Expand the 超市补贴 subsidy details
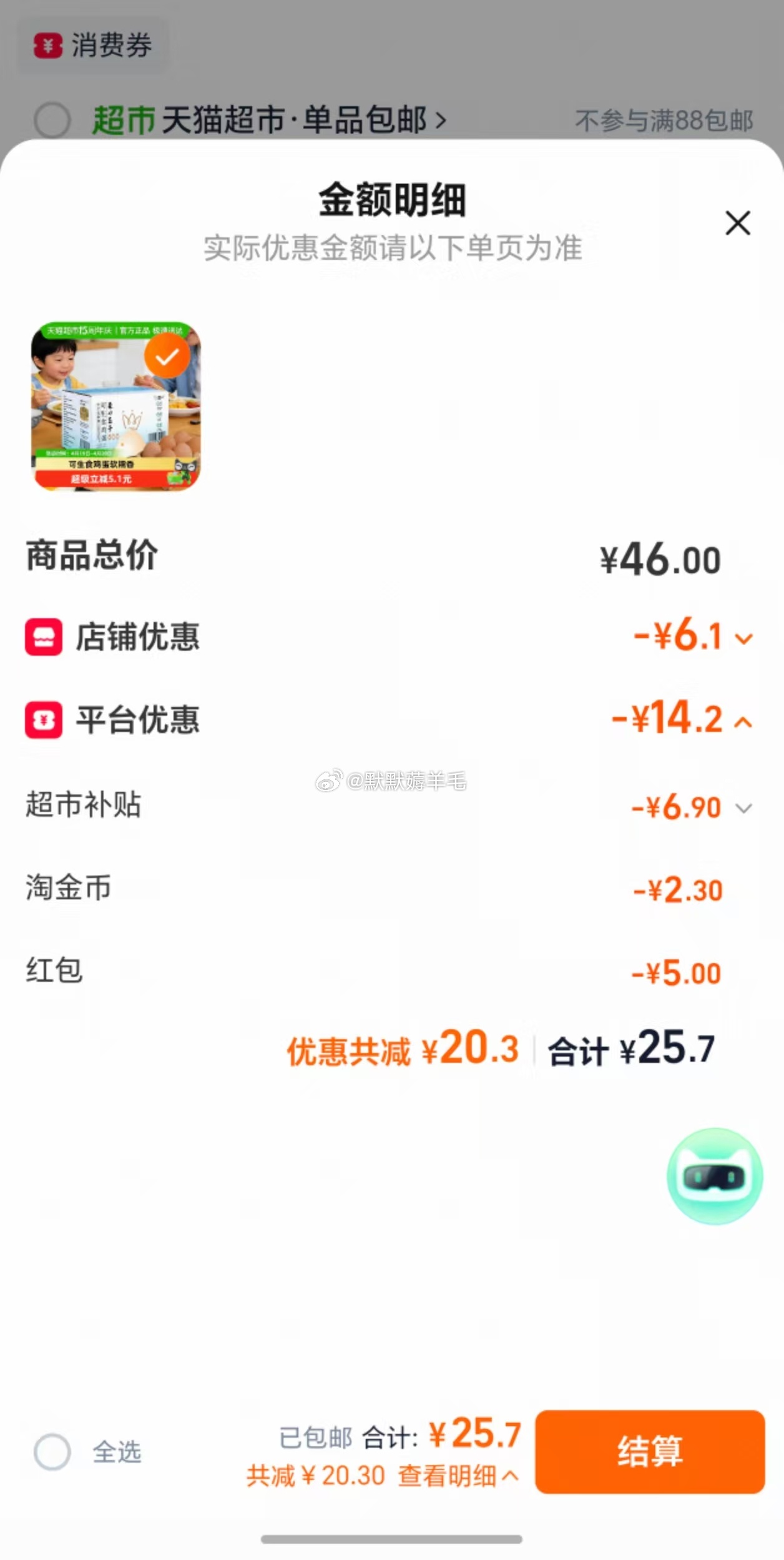Image resolution: width=784 pixels, height=1560 pixels. coord(743,808)
